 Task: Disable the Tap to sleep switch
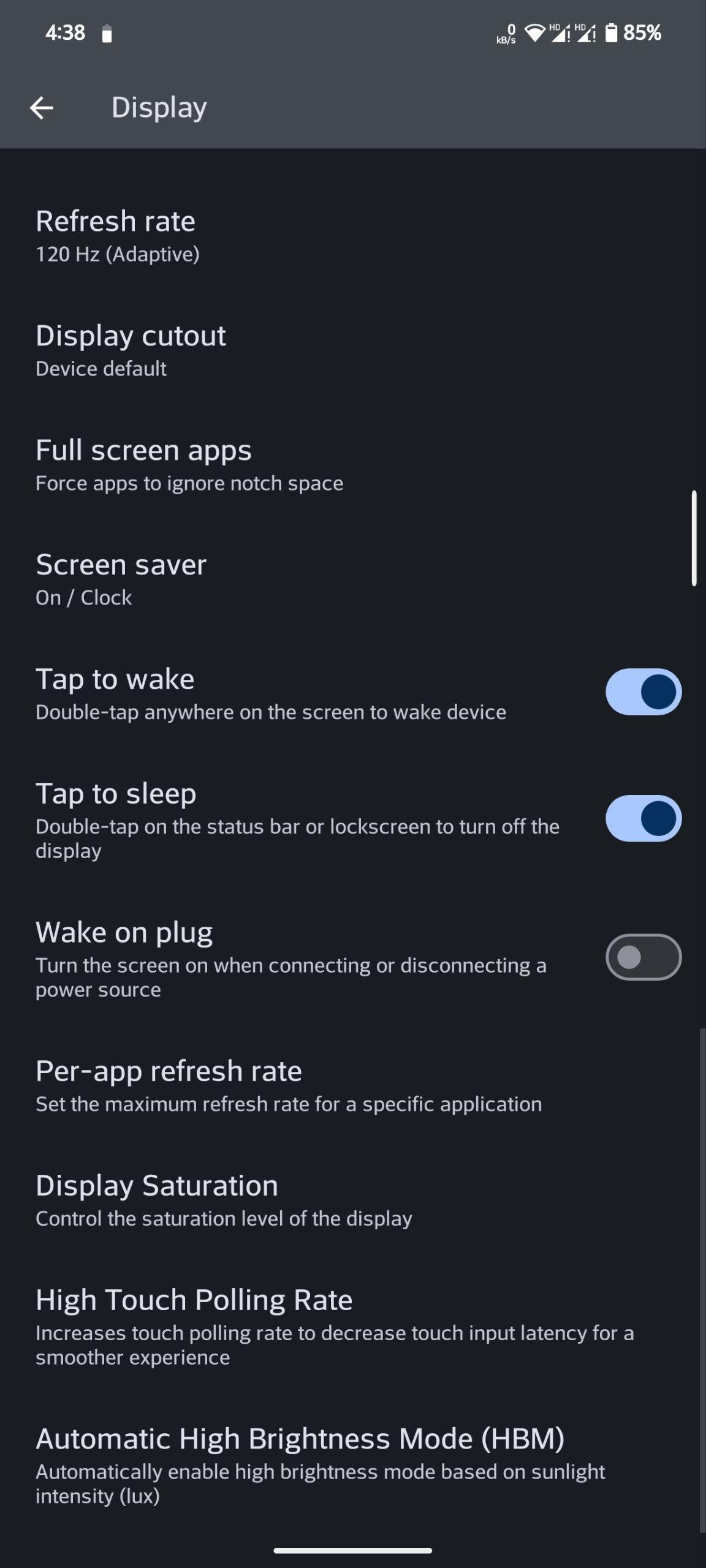[x=643, y=818]
